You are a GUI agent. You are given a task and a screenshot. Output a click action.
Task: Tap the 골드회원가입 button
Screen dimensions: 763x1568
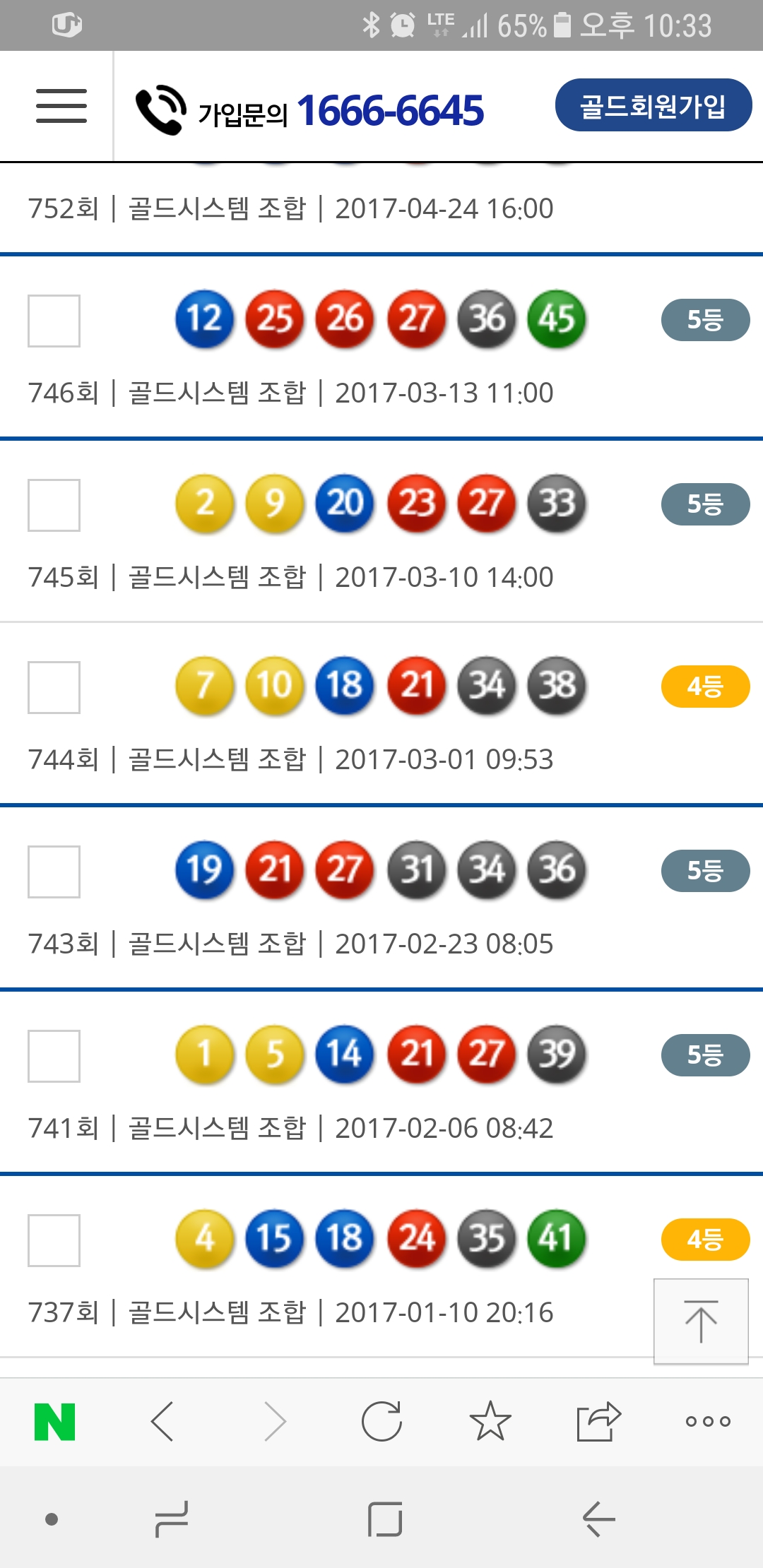click(x=653, y=106)
